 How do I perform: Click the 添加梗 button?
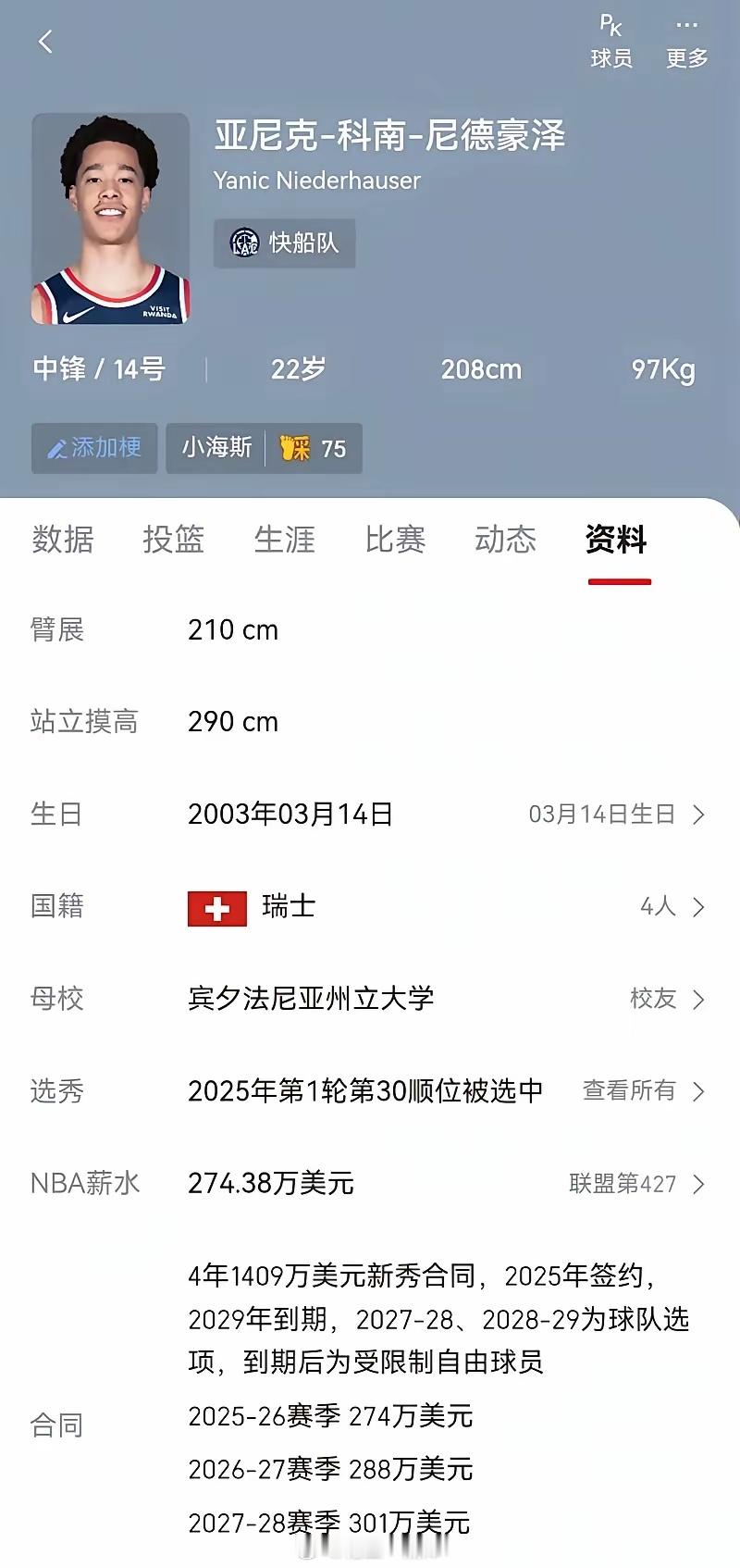tap(94, 449)
